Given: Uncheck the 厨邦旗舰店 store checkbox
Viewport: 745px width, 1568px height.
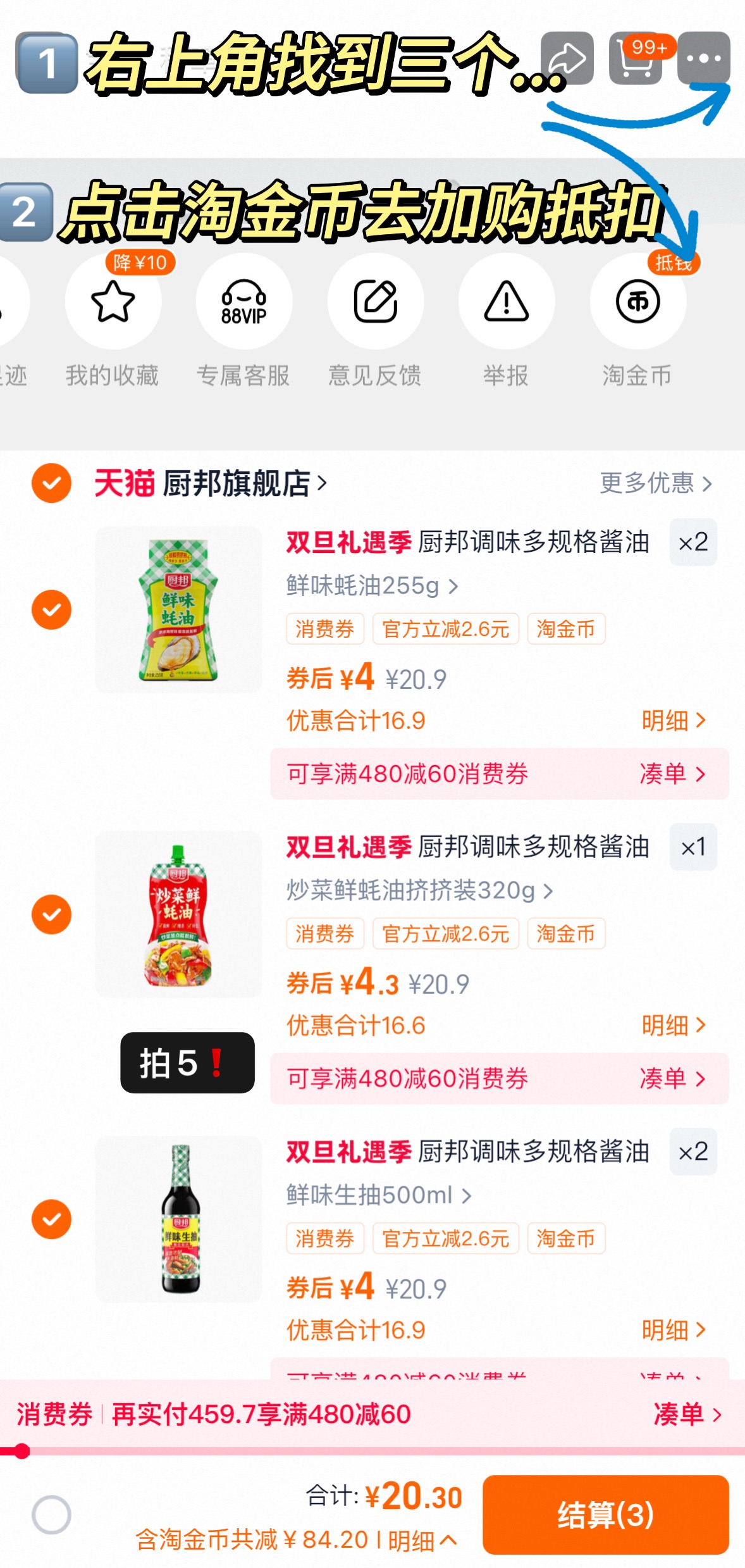Looking at the screenshot, I should (51, 484).
